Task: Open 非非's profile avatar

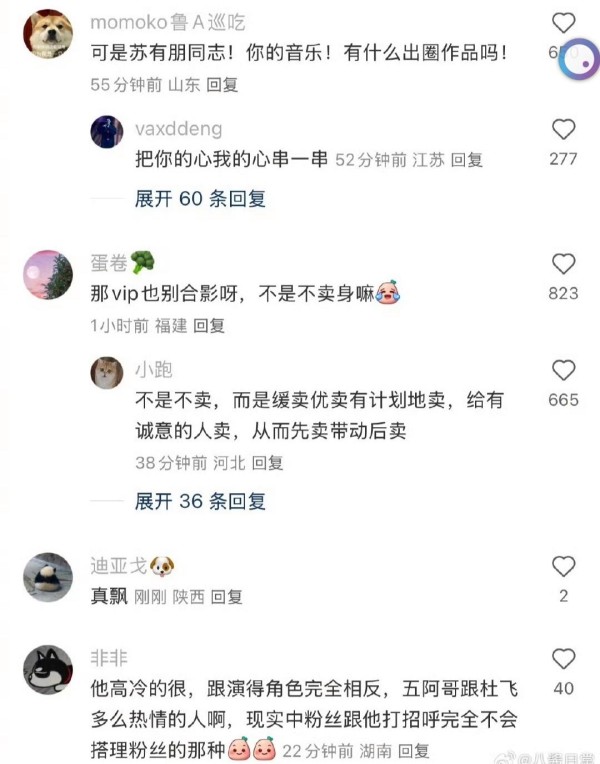Action: [48, 670]
